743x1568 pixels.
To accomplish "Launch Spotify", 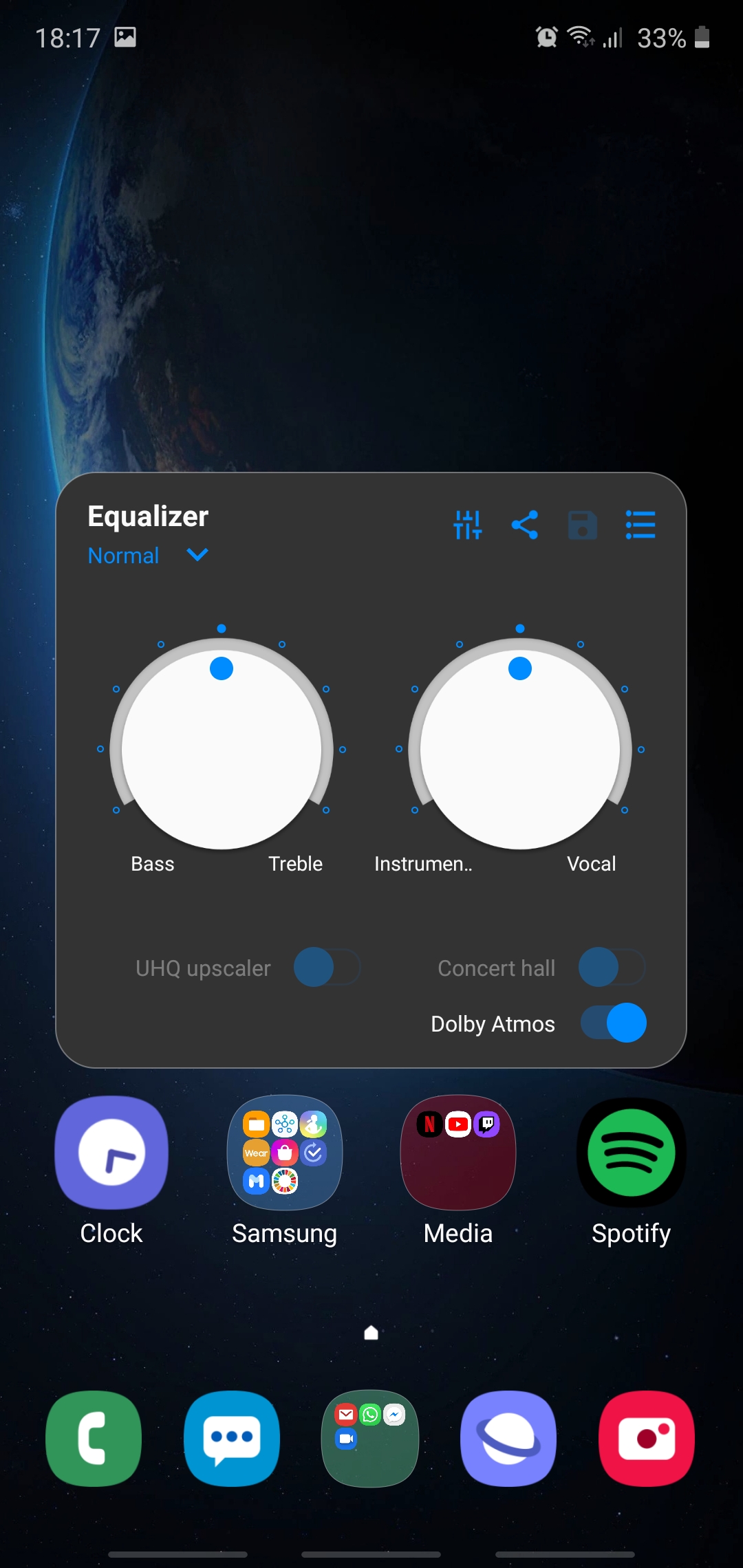I will 632,1153.
